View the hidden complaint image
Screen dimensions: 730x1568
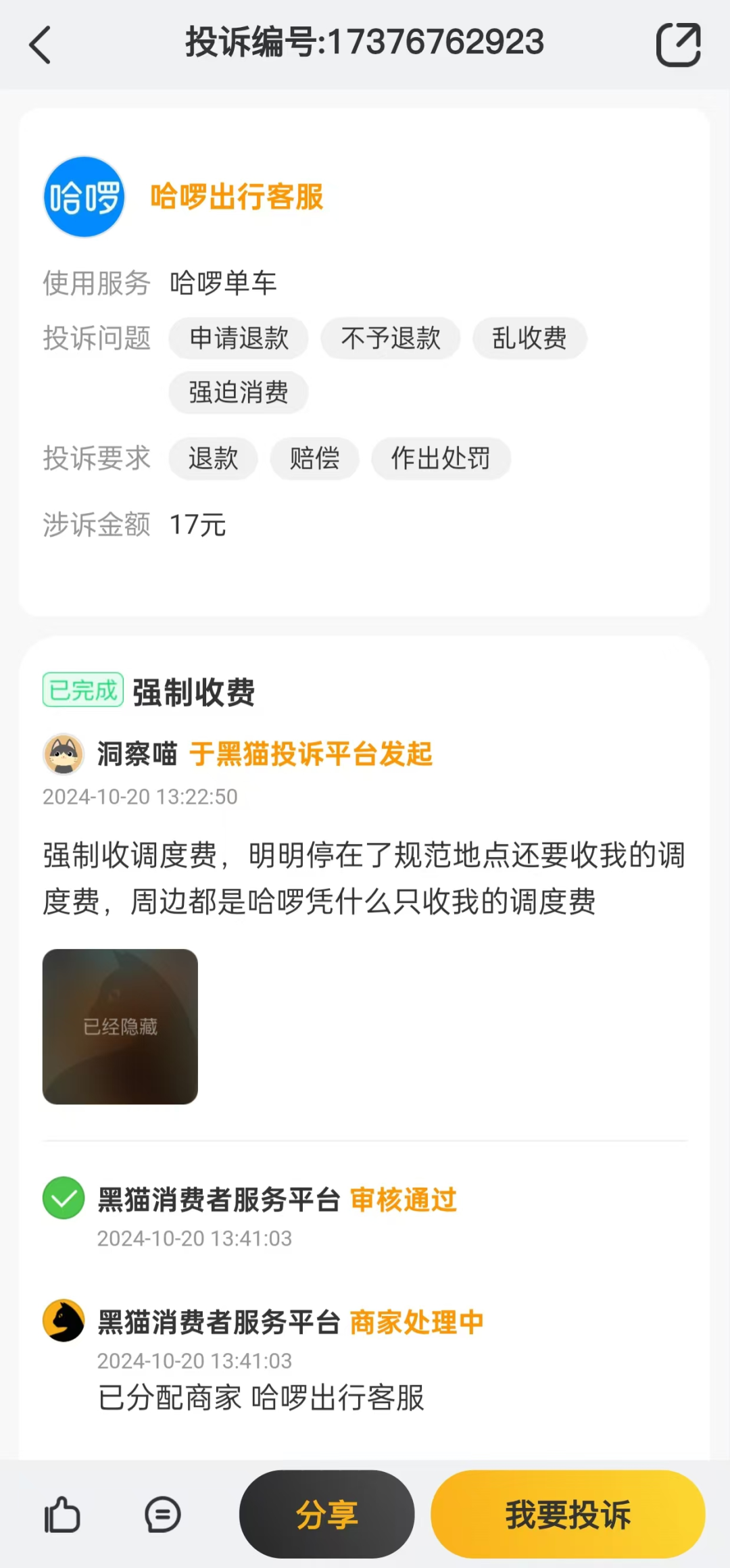120,1026
